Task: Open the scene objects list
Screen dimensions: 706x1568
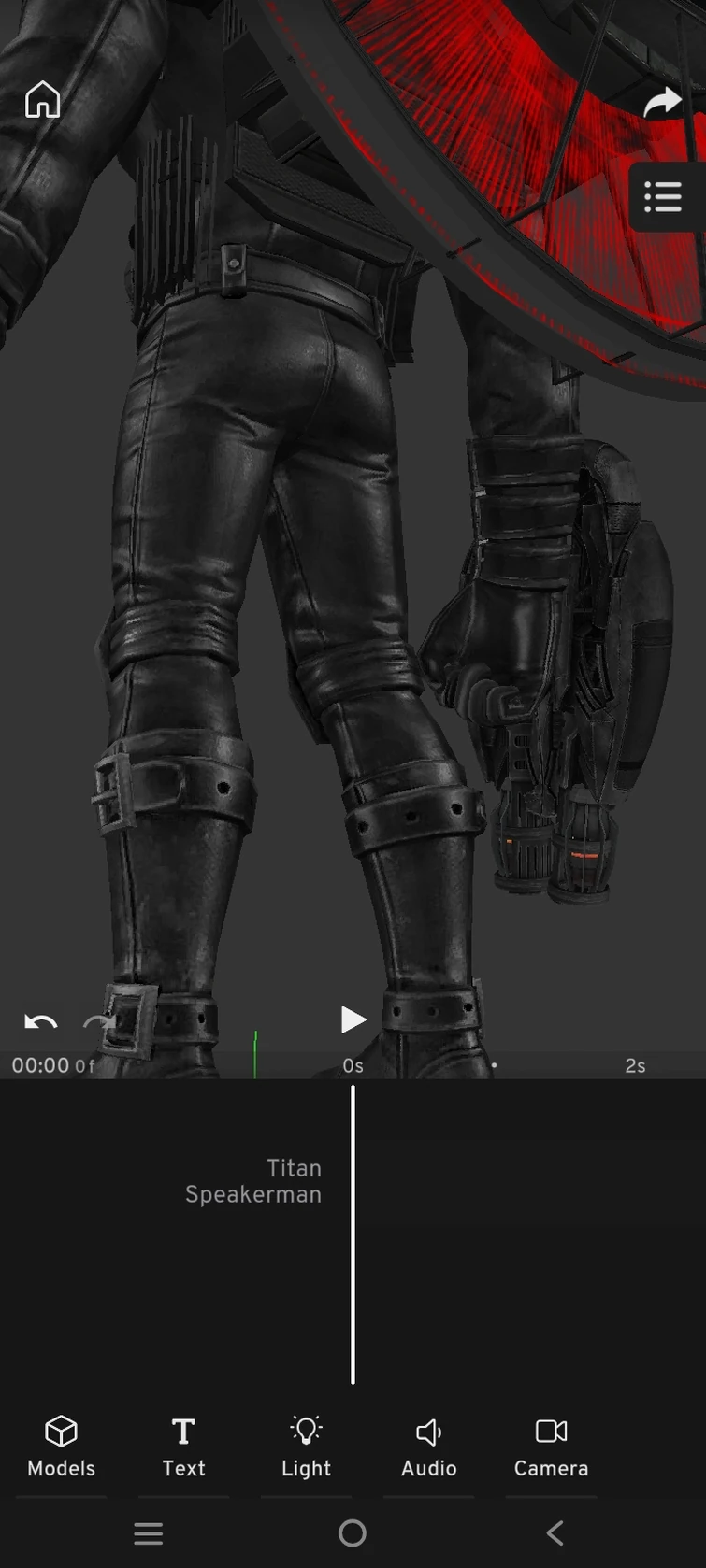Action: tap(663, 197)
